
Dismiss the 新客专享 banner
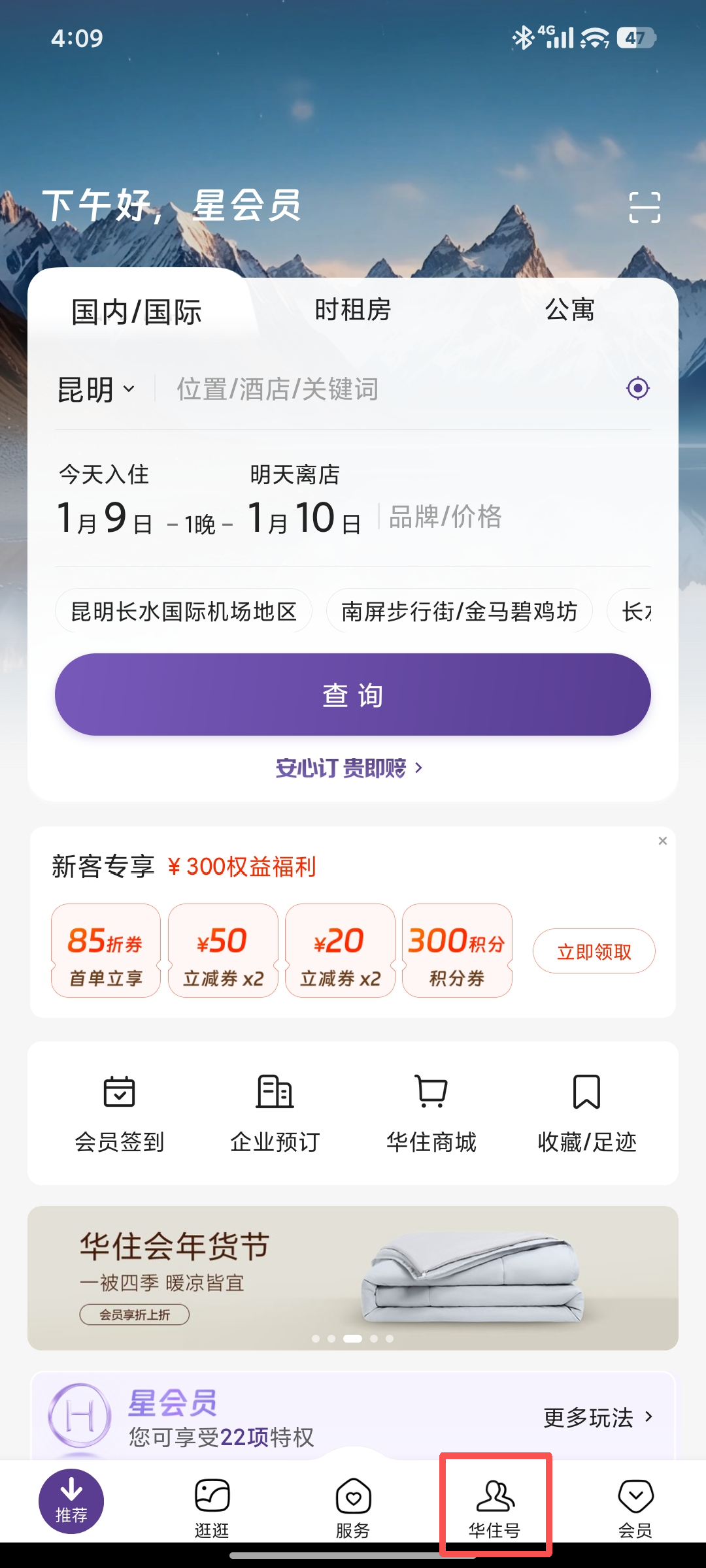click(x=663, y=841)
